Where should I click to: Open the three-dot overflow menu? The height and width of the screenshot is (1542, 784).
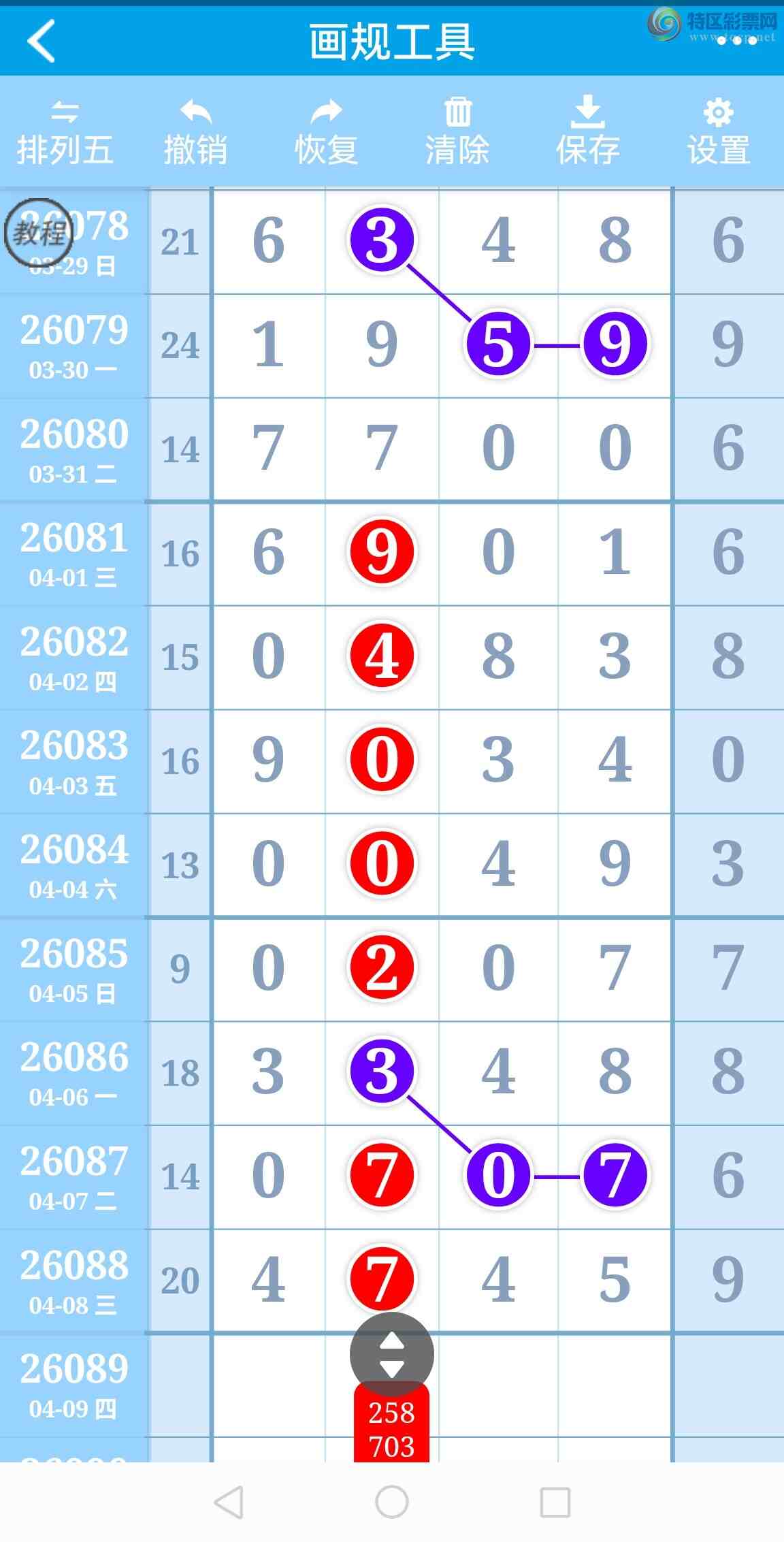tap(736, 41)
